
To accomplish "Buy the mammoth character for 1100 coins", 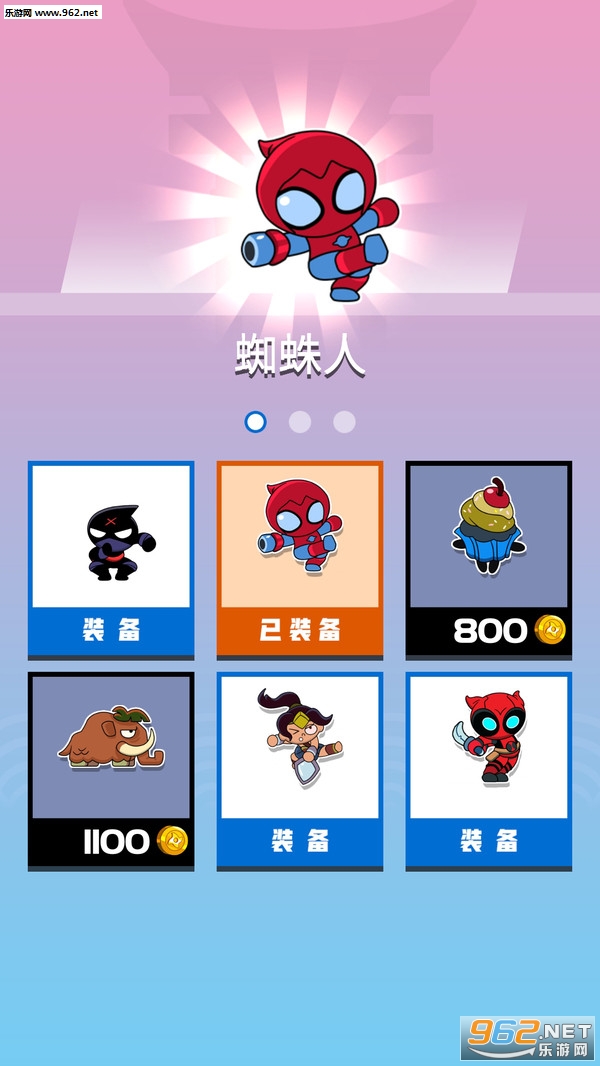I will click(x=111, y=840).
